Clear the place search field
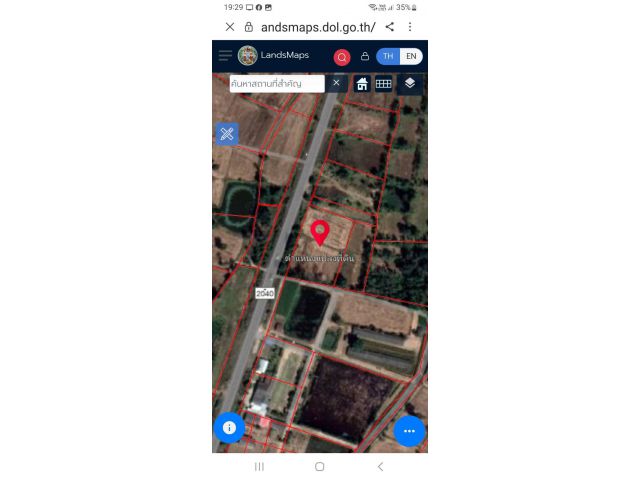This screenshot has height=480, width=640. coord(336,83)
